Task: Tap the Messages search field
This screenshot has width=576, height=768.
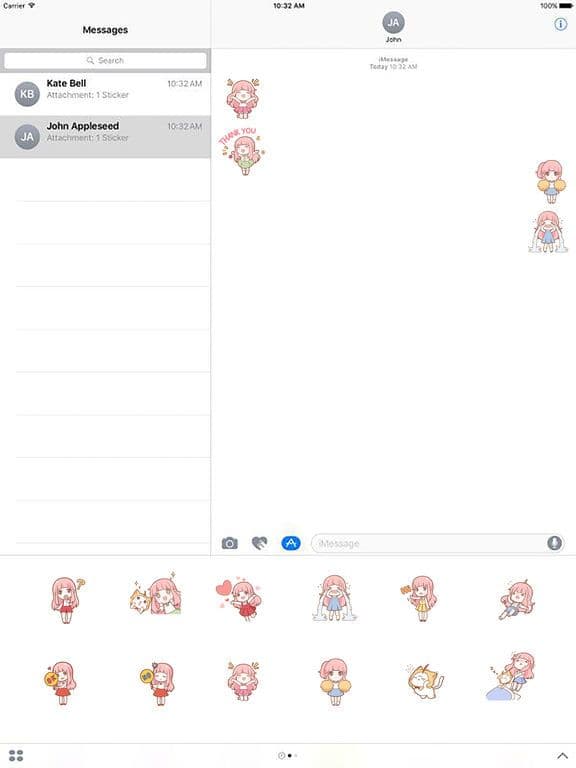Action: pos(105,60)
